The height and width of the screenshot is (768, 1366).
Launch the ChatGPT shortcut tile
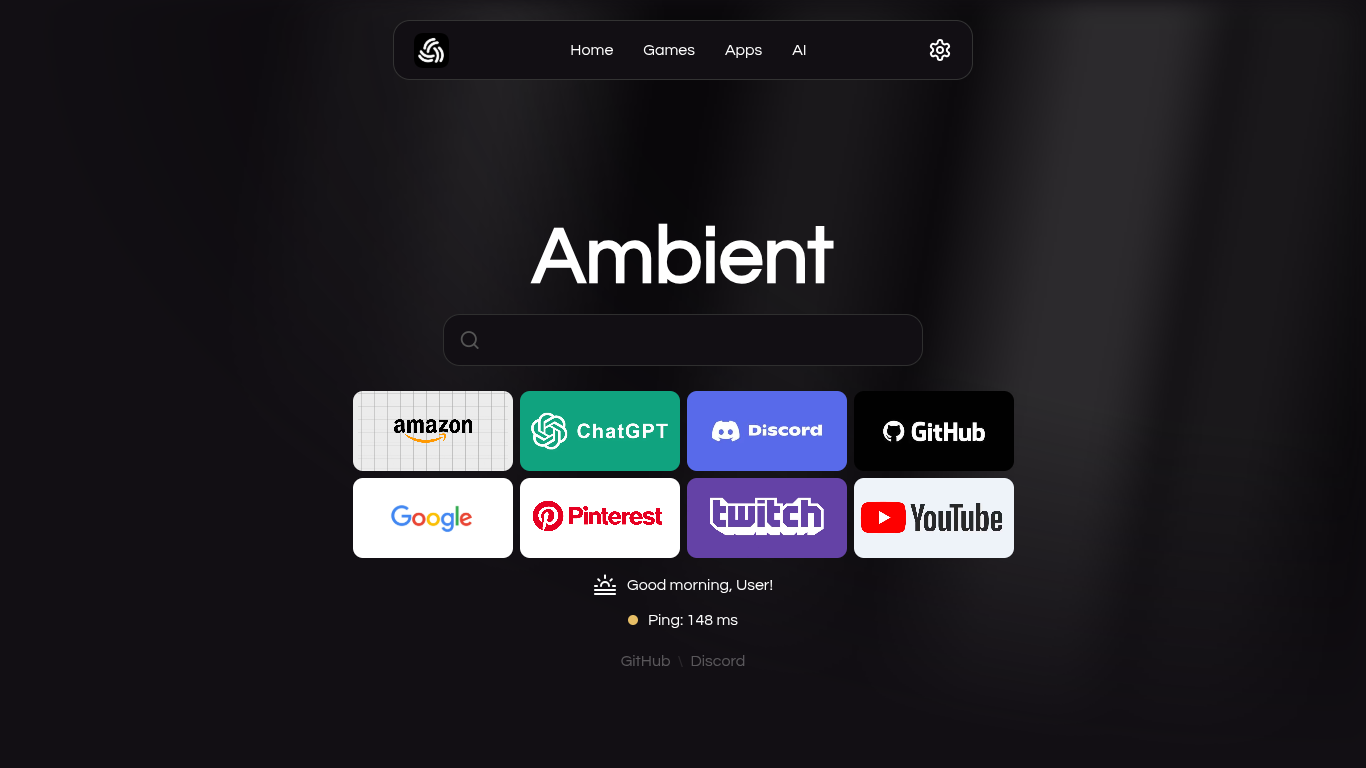point(600,431)
